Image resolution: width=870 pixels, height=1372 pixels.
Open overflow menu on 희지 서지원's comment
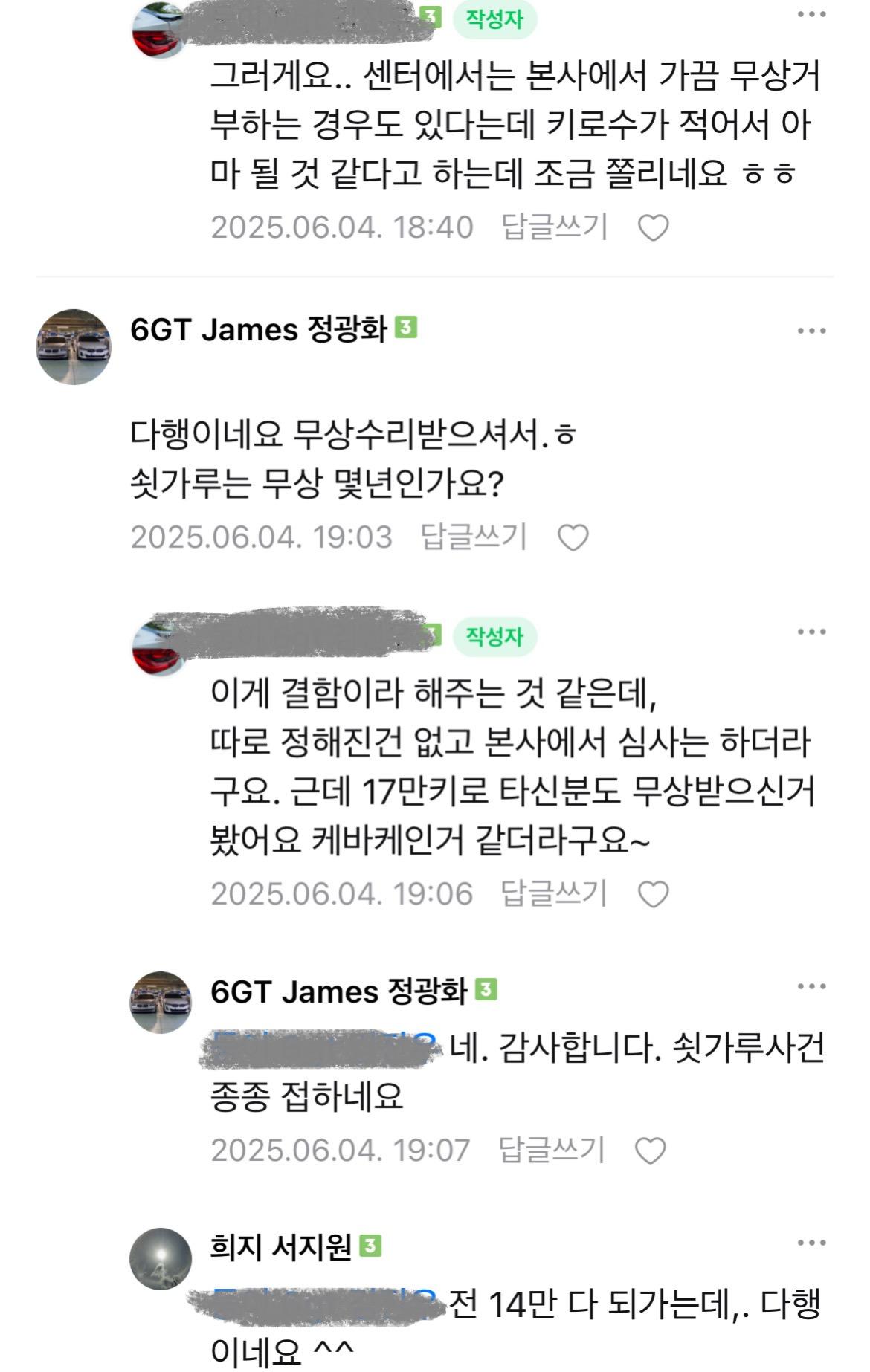coord(811,1243)
